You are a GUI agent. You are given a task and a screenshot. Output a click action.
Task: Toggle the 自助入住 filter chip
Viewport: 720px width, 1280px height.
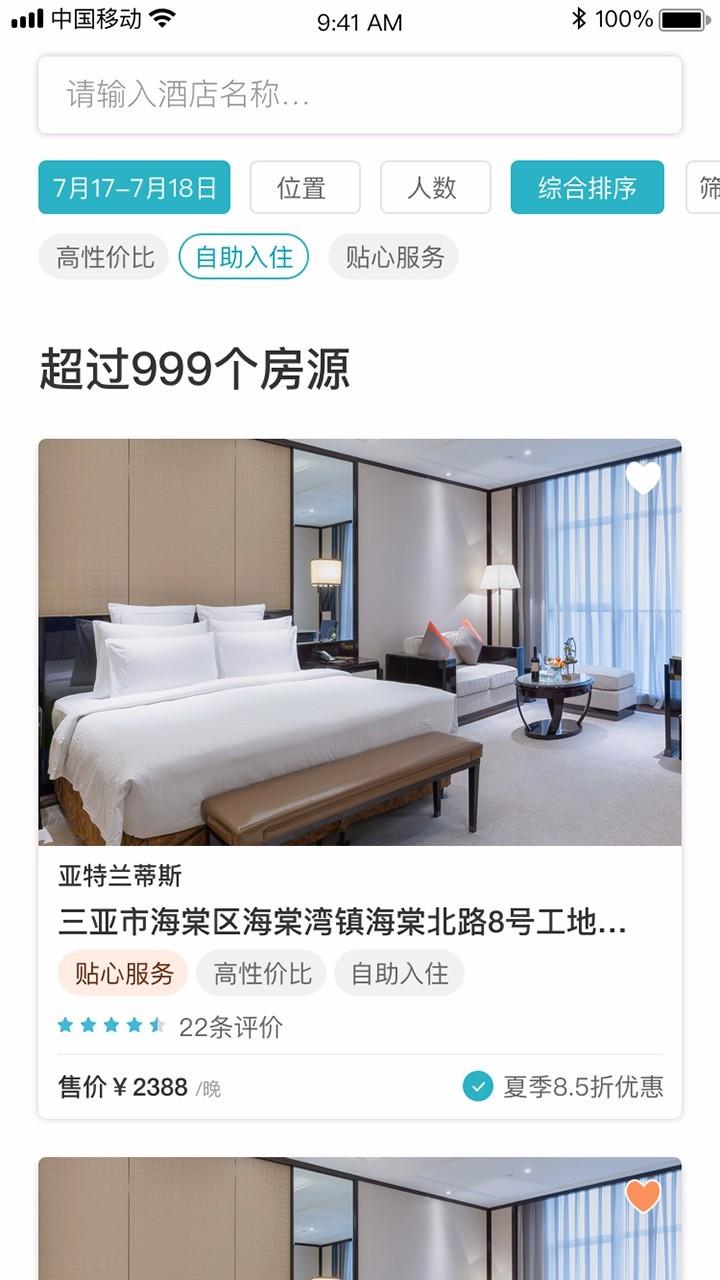pos(245,256)
